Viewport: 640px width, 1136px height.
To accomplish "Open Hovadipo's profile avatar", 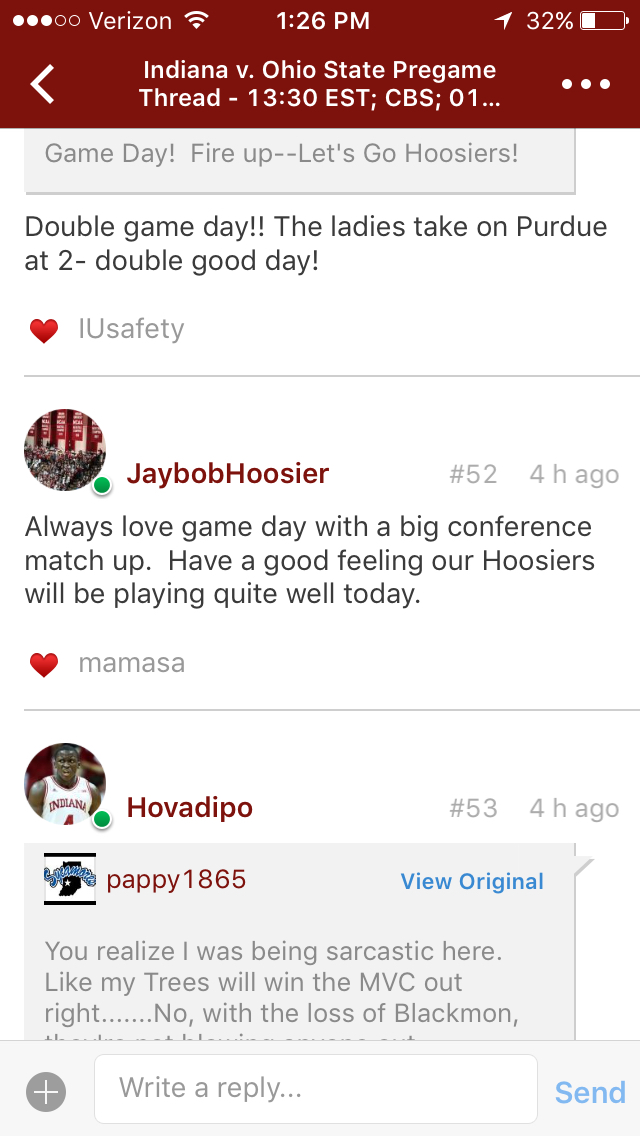I will (x=65, y=784).
